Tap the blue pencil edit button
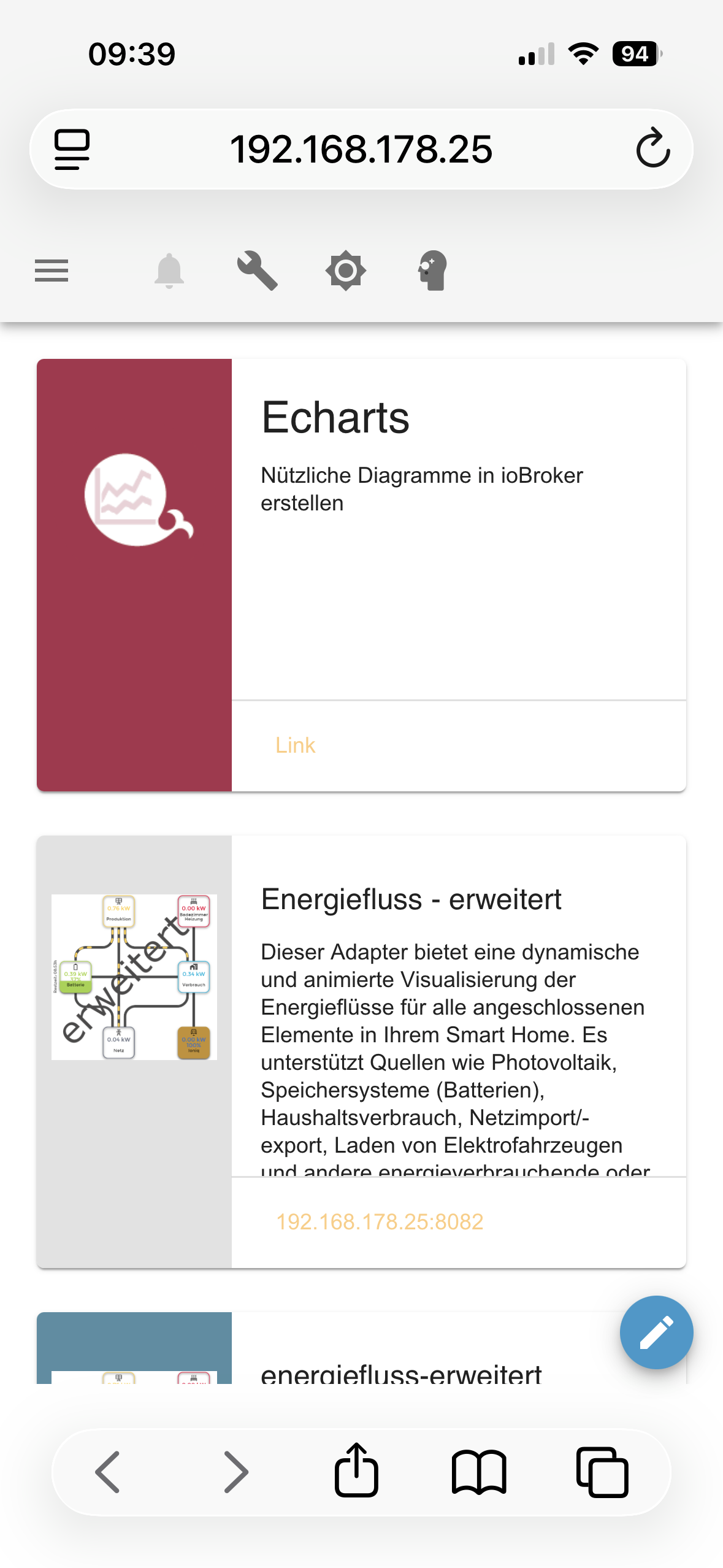 tap(656, 1332)
